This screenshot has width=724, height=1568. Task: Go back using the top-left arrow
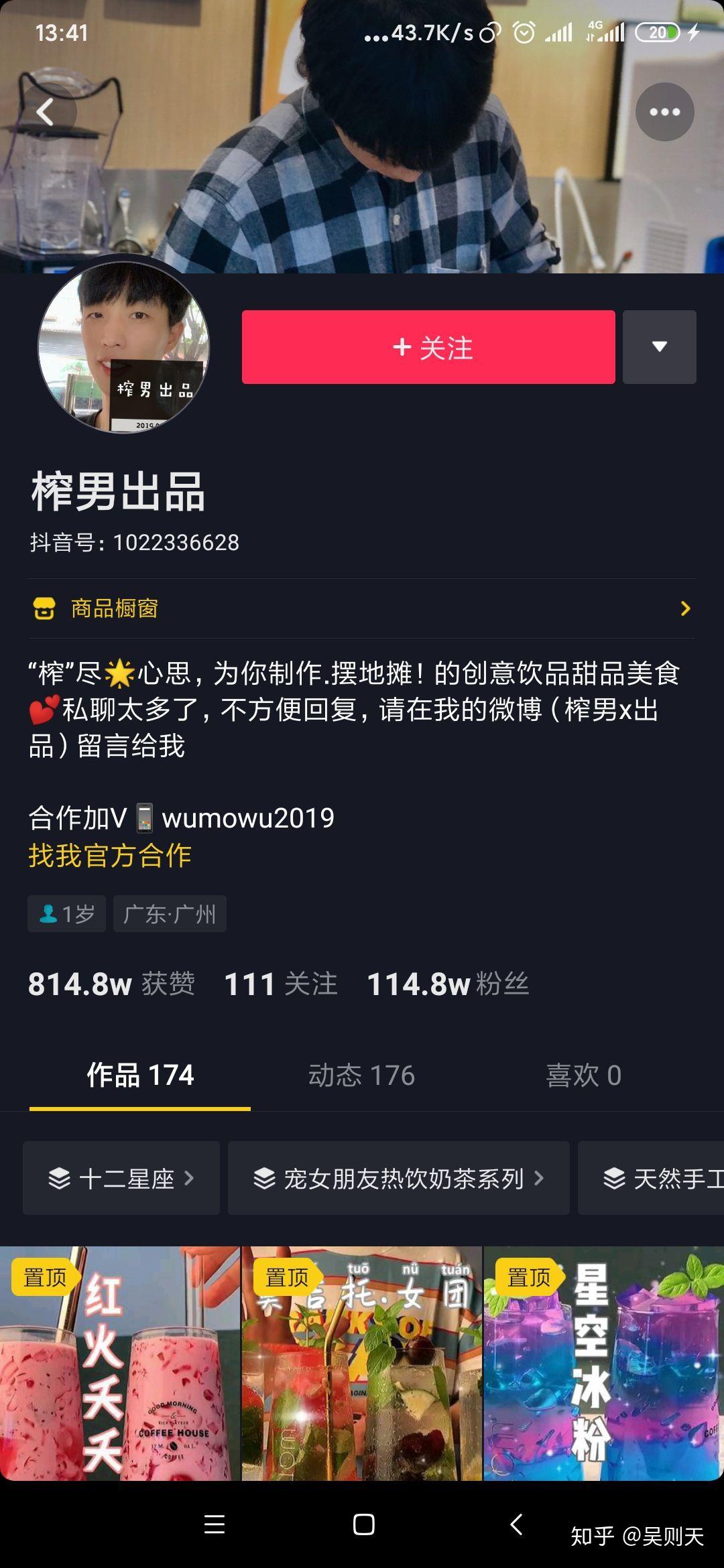click(x=46, y=112)
